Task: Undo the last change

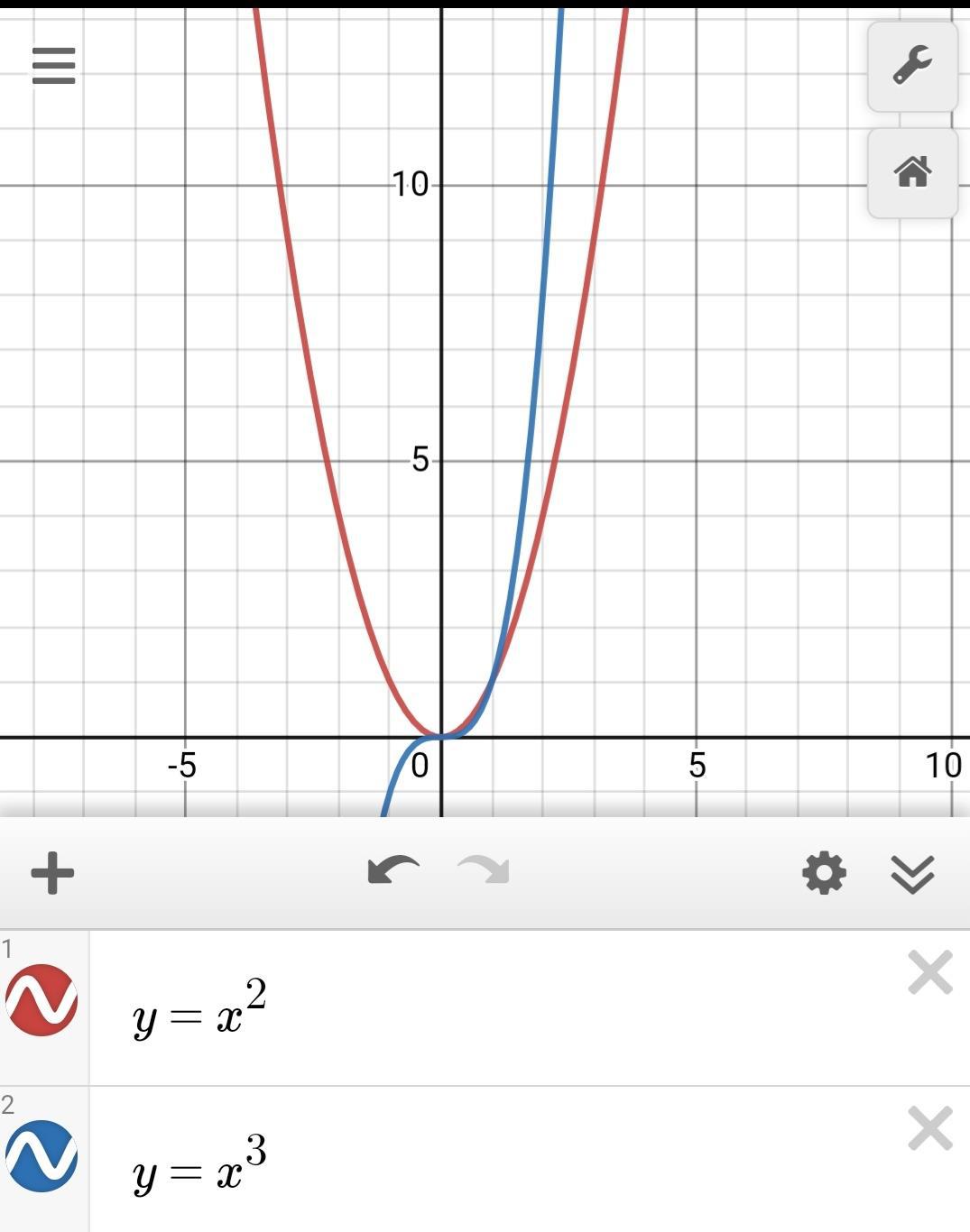Action: point(393,871)
